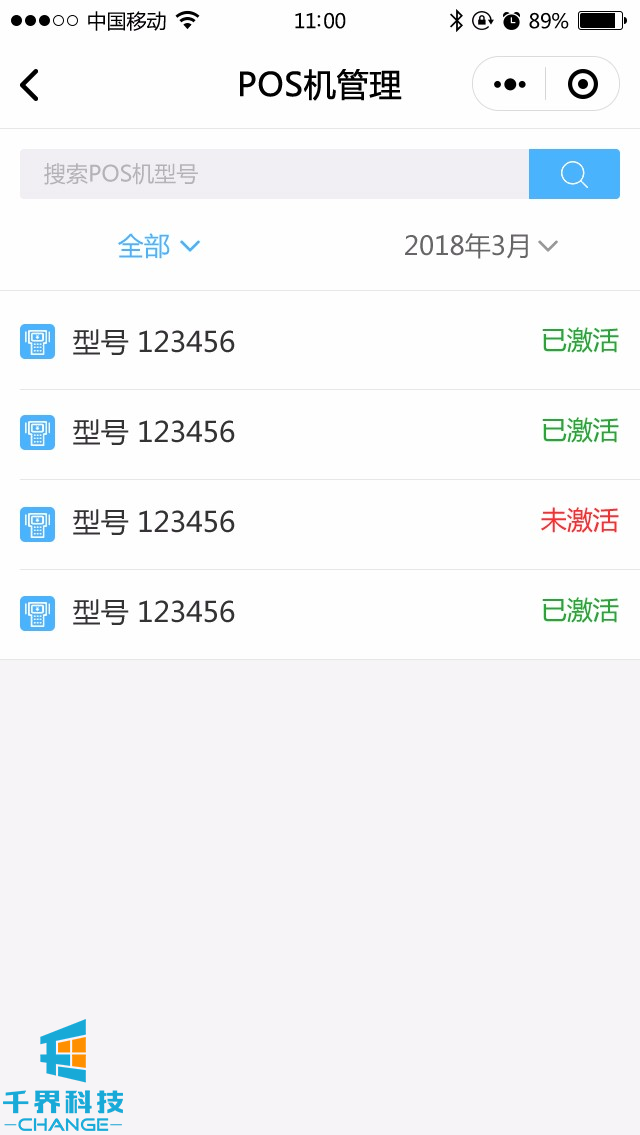Go back using the top-left arrow
Screen dimensions: 640x1135
click(30, 85)
